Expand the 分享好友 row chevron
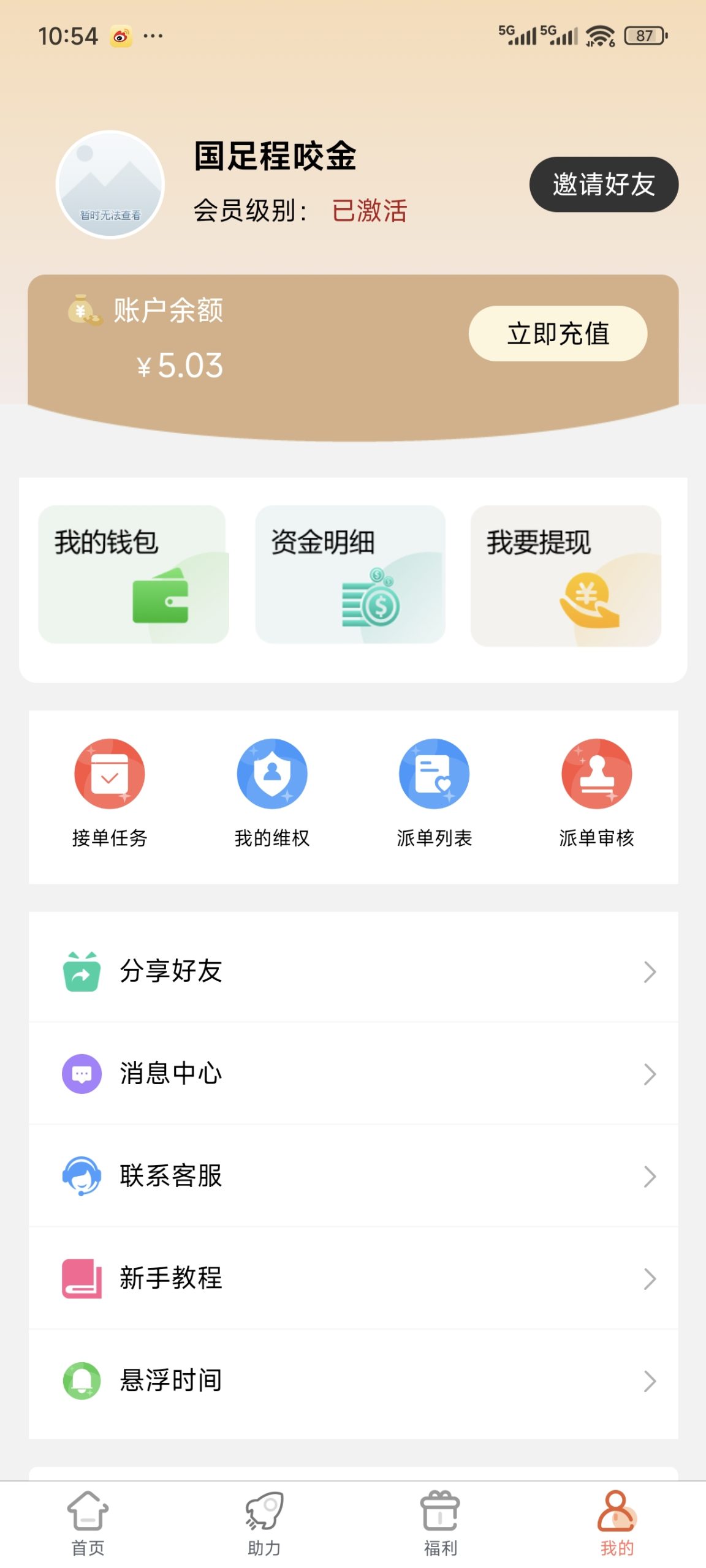 coord(651,970)
